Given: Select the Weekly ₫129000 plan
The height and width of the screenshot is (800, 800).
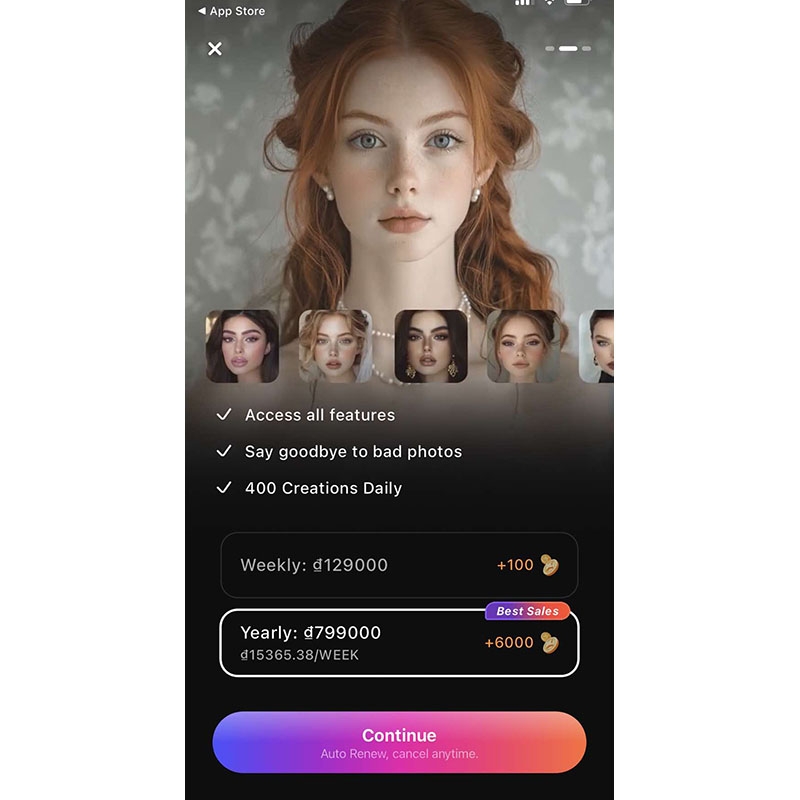Looking at the screenshot, I should click(x=399, y=565).
